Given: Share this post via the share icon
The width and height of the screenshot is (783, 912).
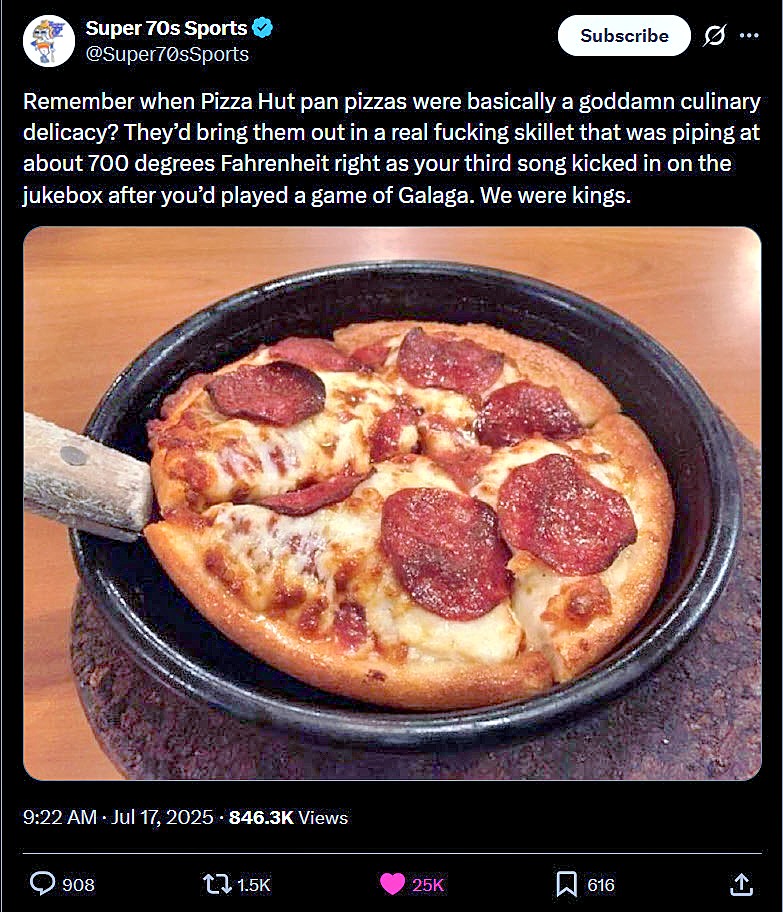Looking at the screenshot, I should (x=741, y=884).
